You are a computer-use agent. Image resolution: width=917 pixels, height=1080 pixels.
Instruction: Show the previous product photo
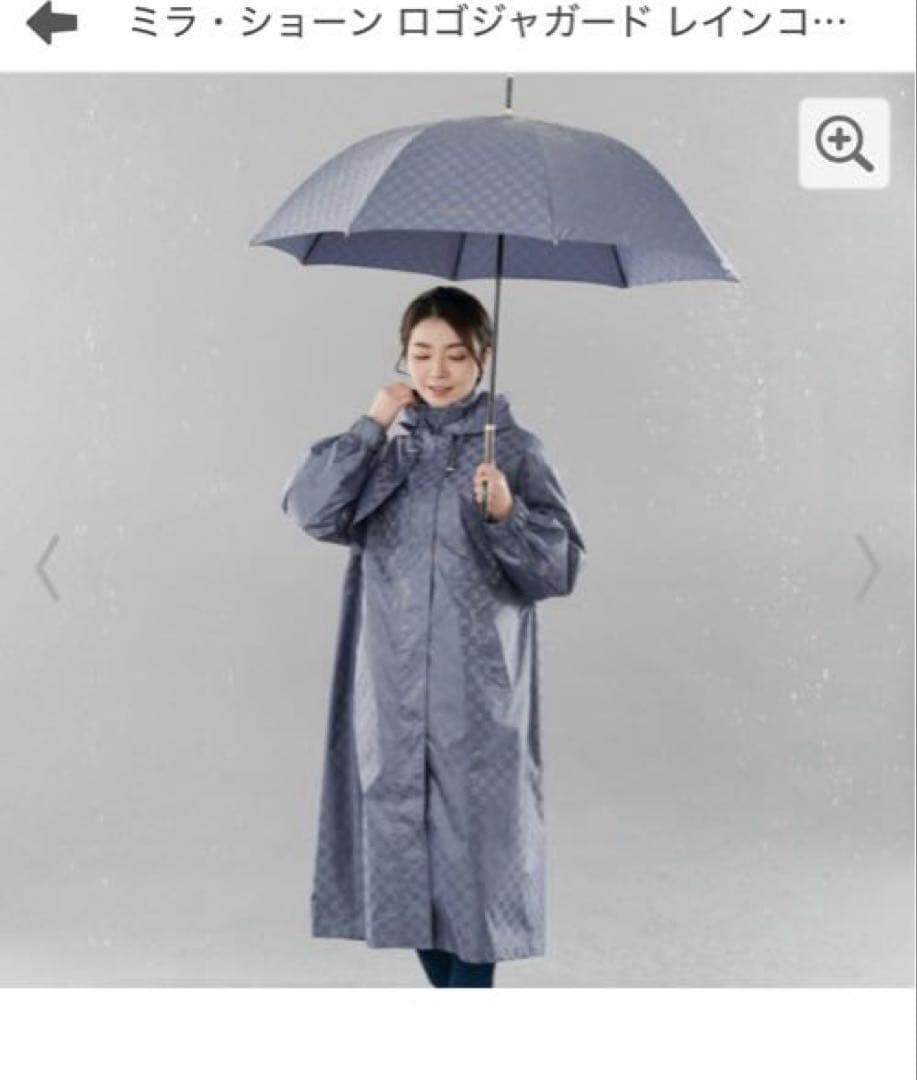[x=48, y=568]
